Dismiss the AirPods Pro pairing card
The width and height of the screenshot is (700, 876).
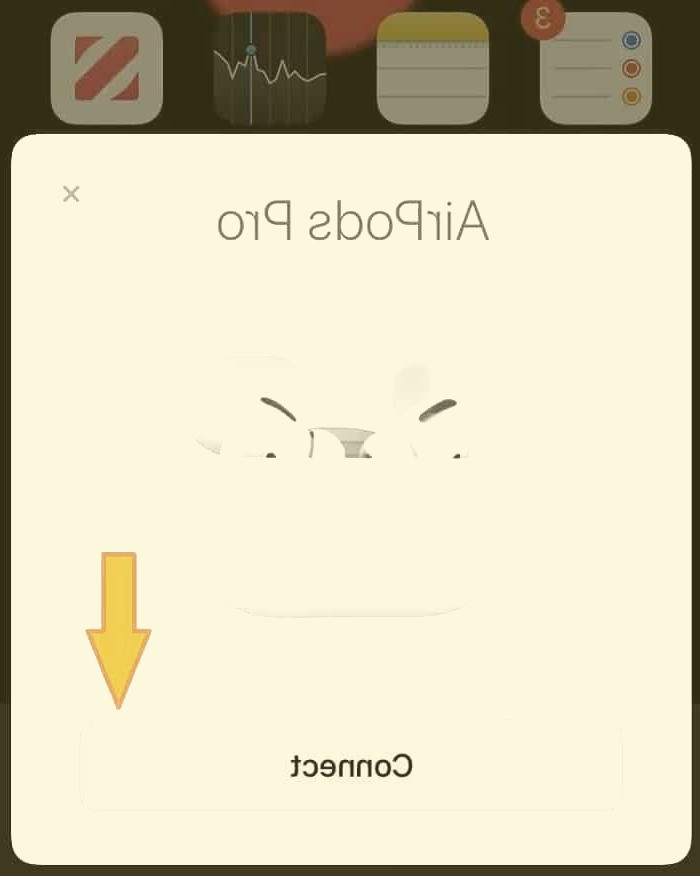click(71, 194)
